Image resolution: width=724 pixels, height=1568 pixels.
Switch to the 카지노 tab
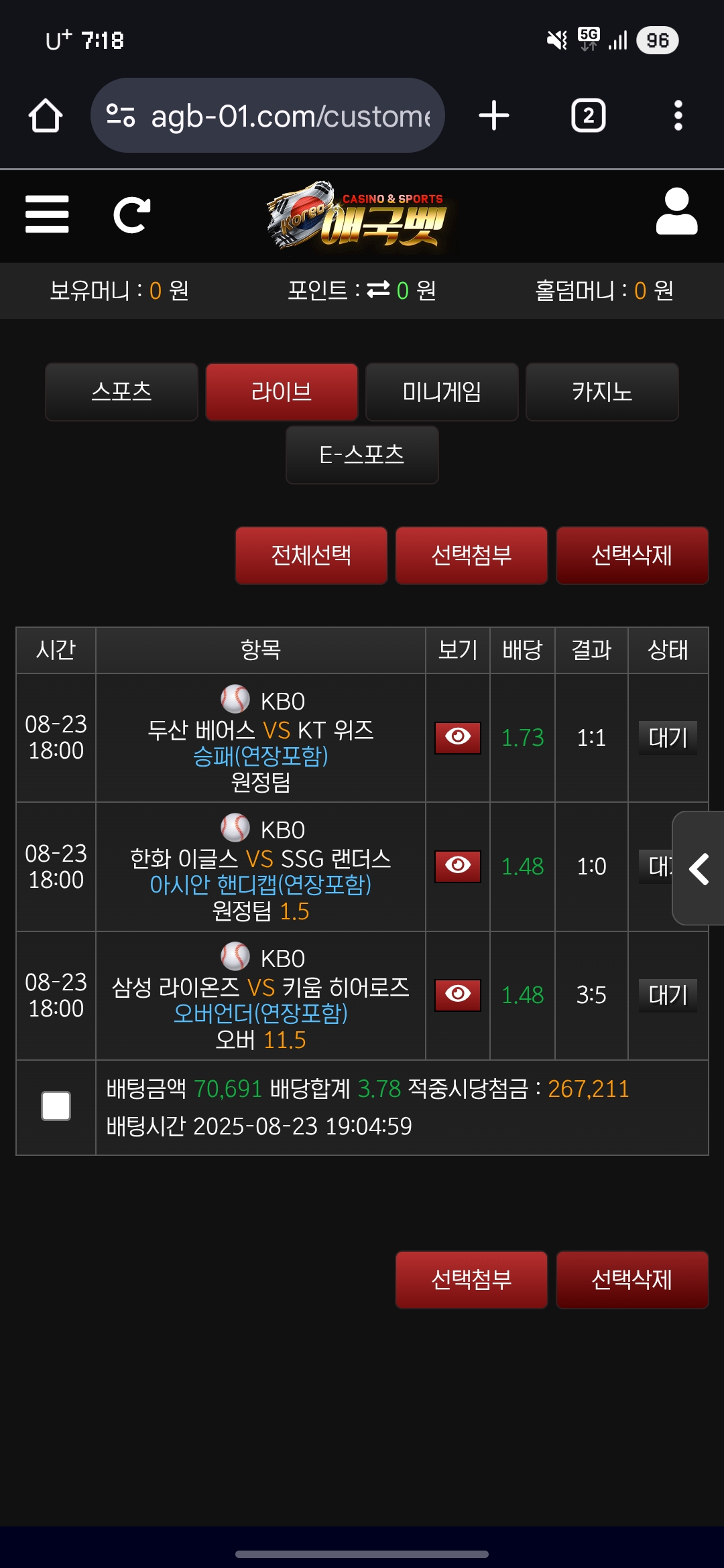(x=602, y=392)
